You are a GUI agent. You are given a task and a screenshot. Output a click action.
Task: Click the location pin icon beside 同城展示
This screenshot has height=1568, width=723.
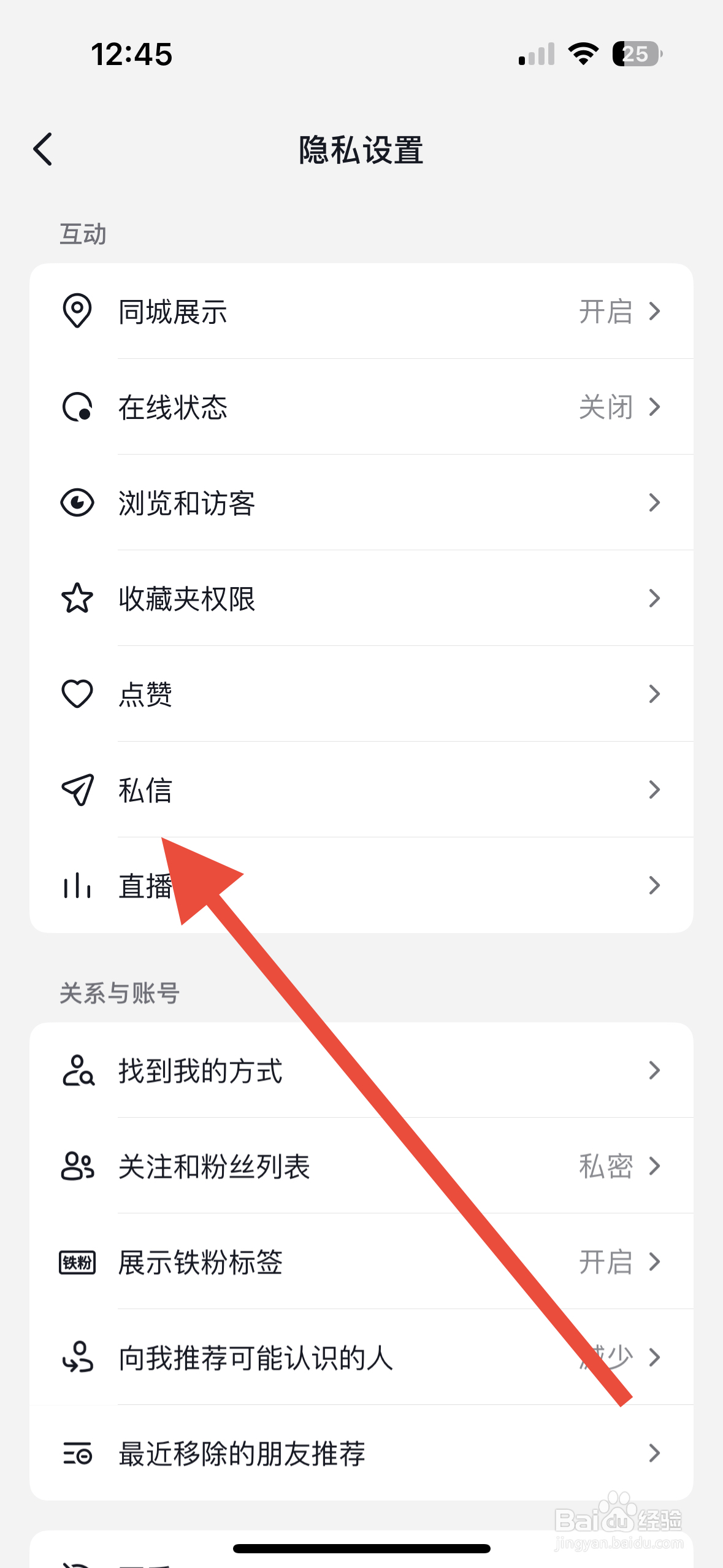tap(77, 313)
